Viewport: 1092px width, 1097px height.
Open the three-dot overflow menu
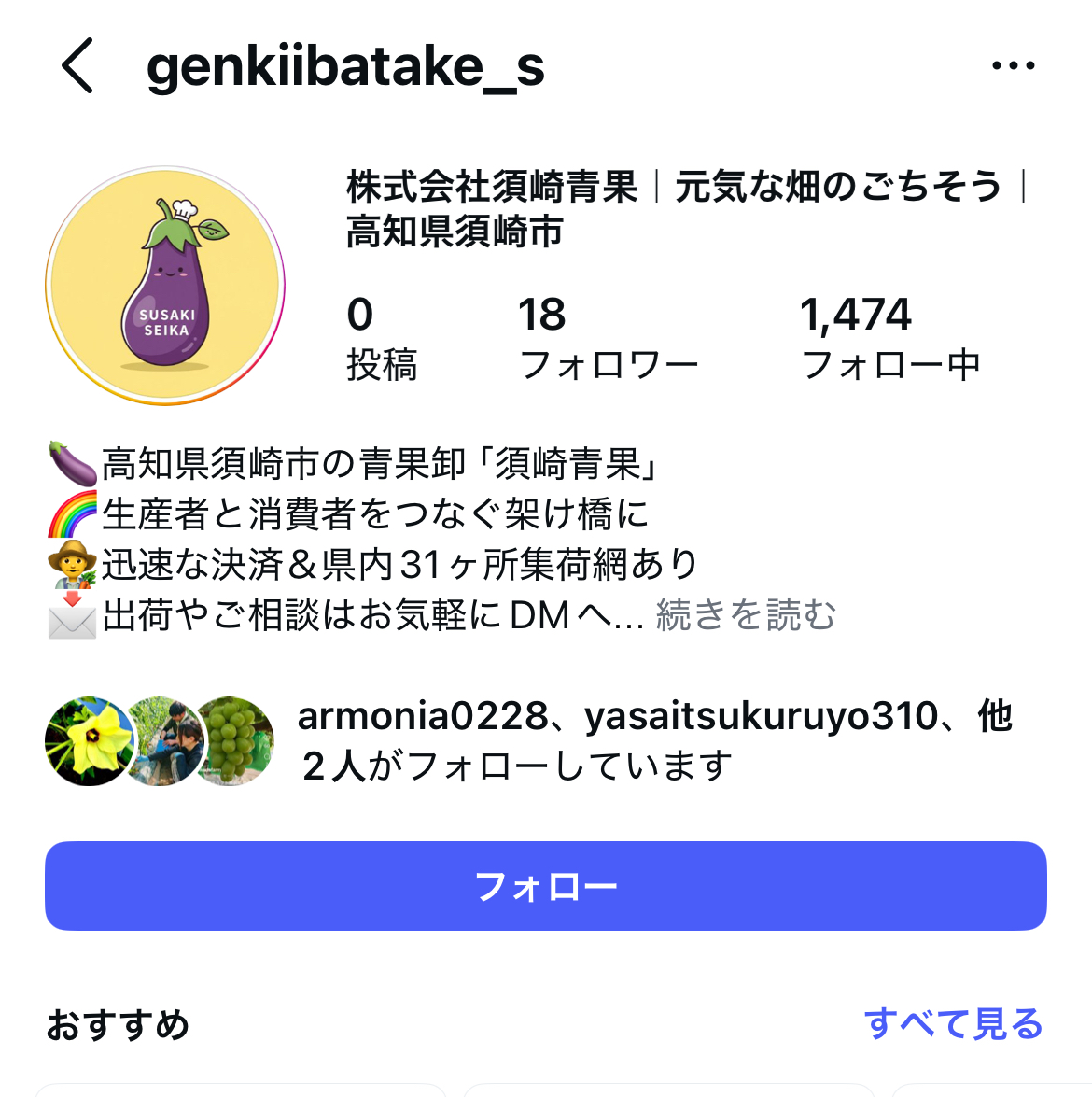click(x=1013, y=65)
